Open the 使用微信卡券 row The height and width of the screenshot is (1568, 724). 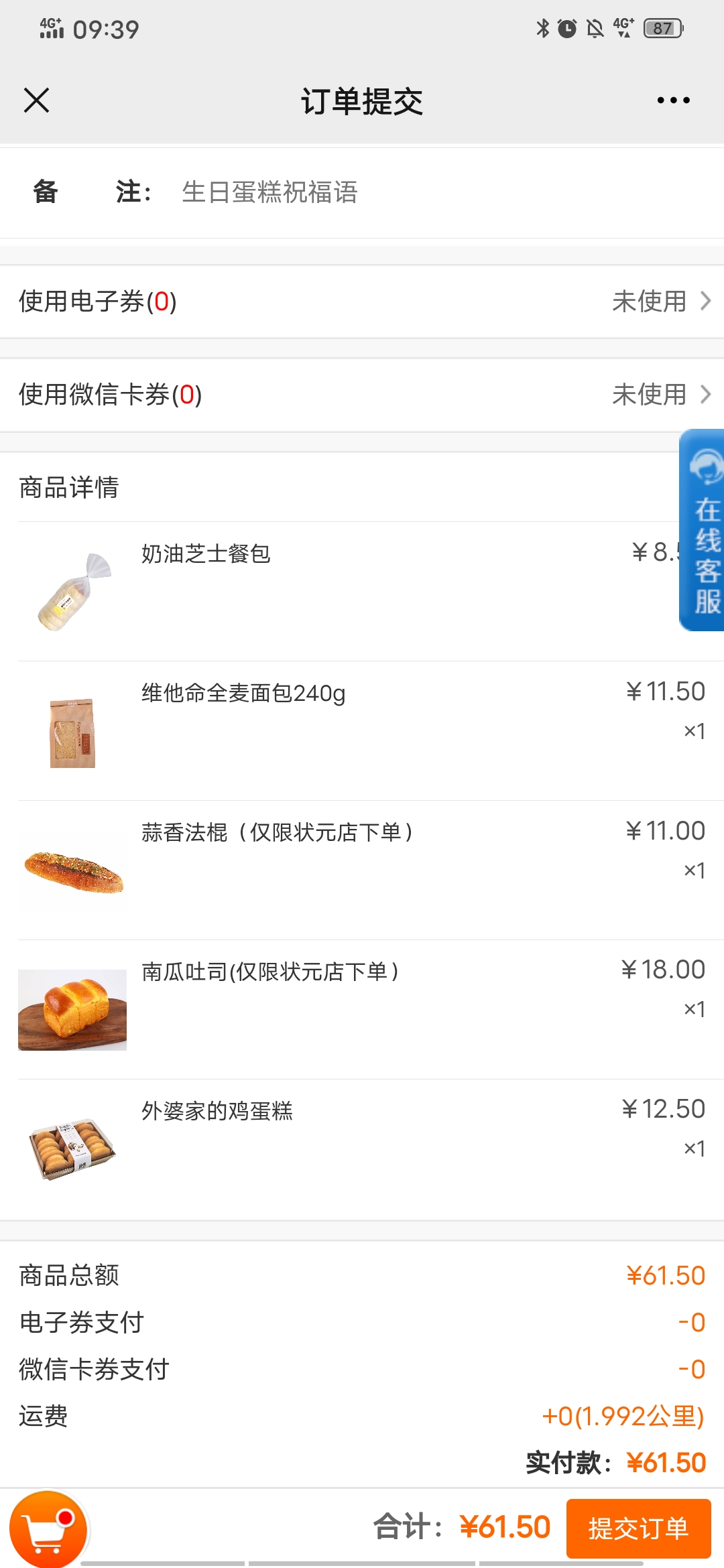362,395
